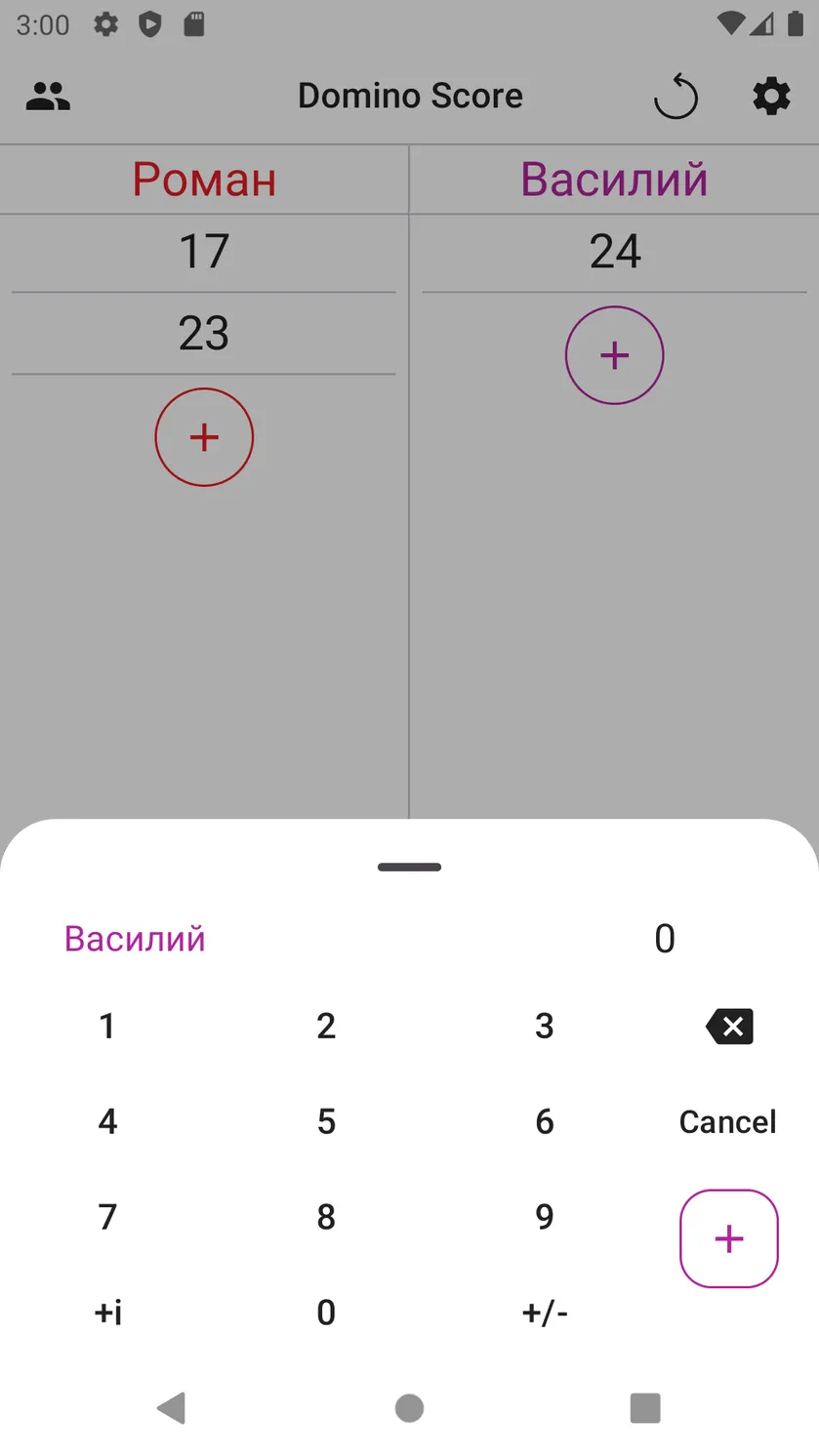Grab the bottom sheet drag handle
This screenshot has height=1456, width=819.
pos(409,867)
